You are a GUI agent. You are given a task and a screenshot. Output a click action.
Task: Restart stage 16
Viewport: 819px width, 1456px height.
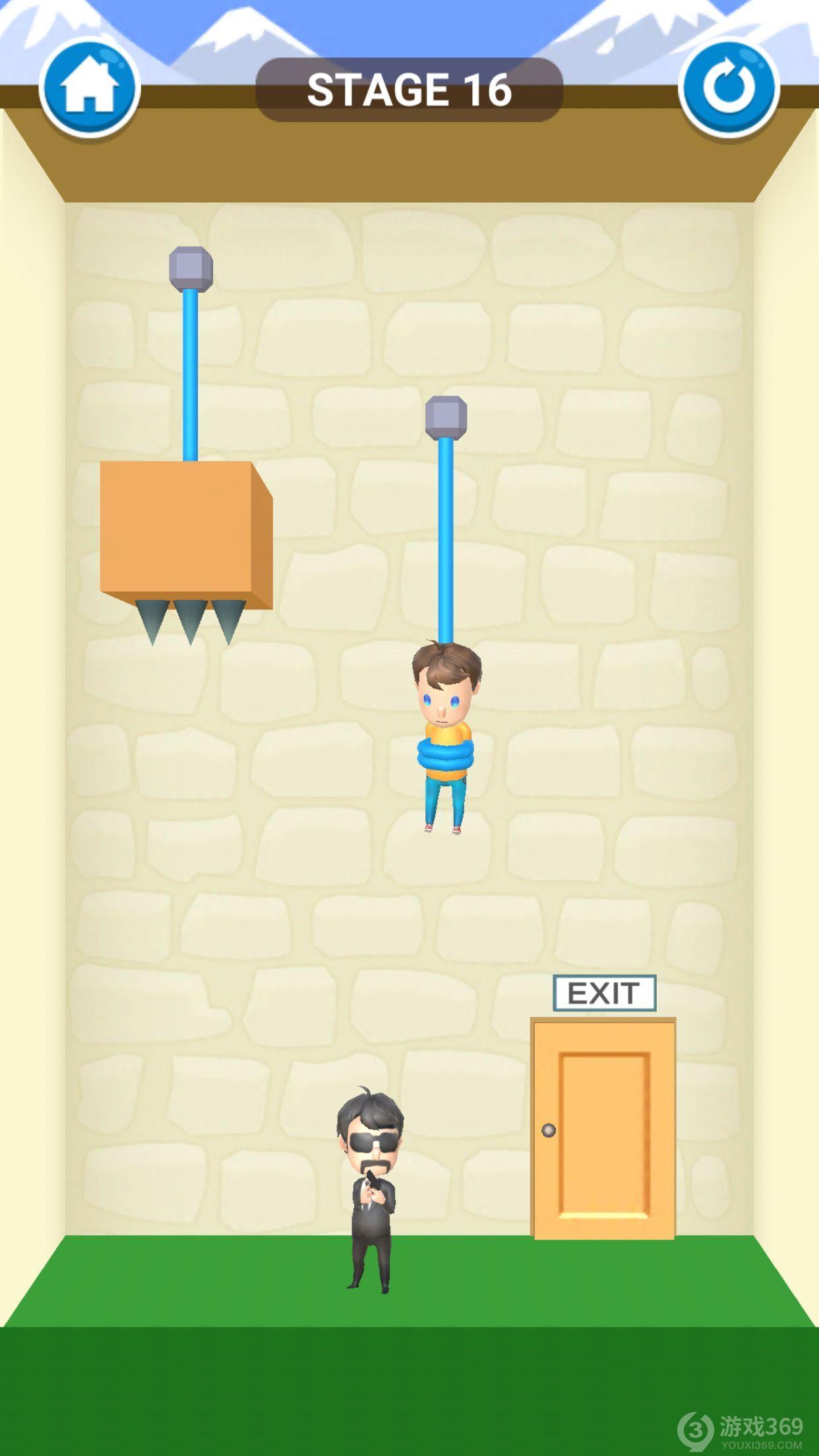729,88
